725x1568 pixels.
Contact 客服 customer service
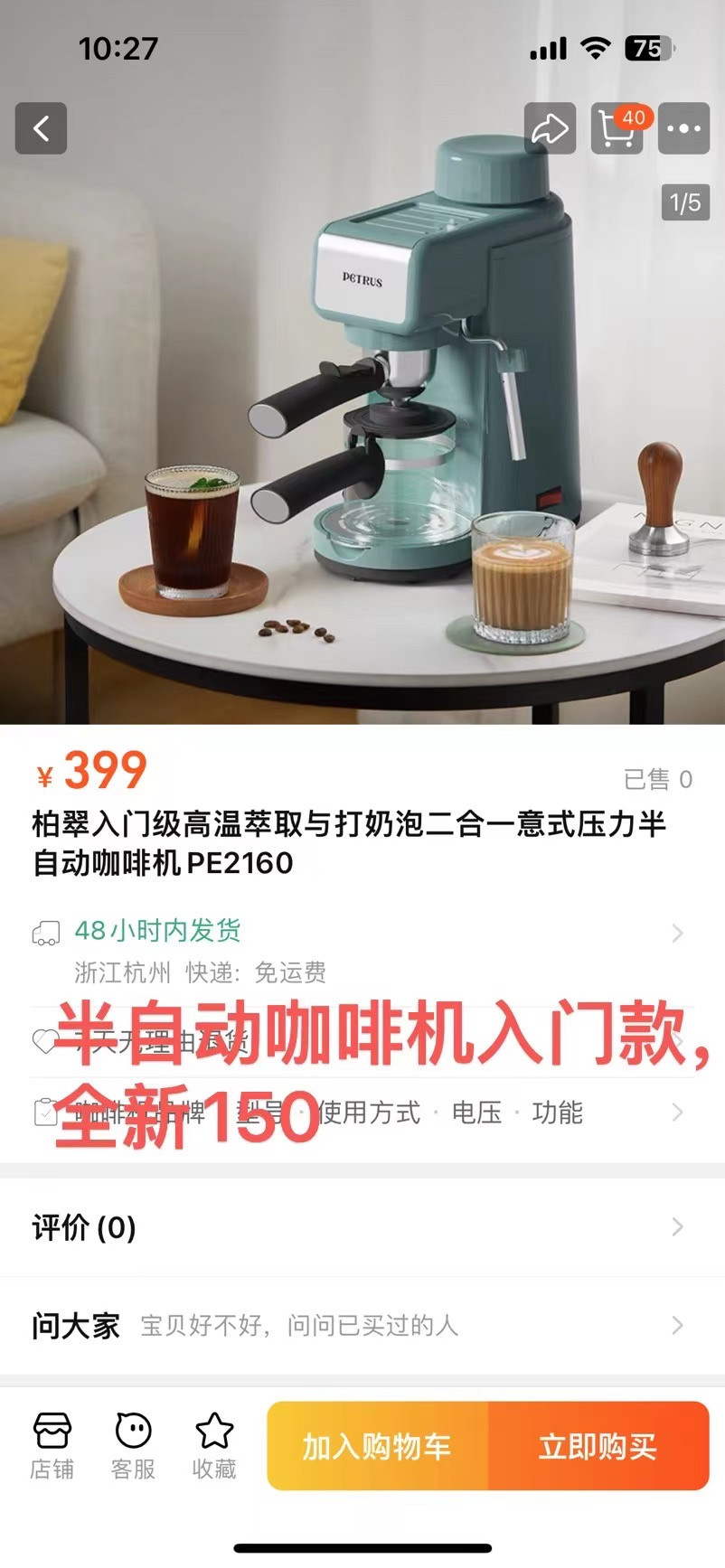133,1446
